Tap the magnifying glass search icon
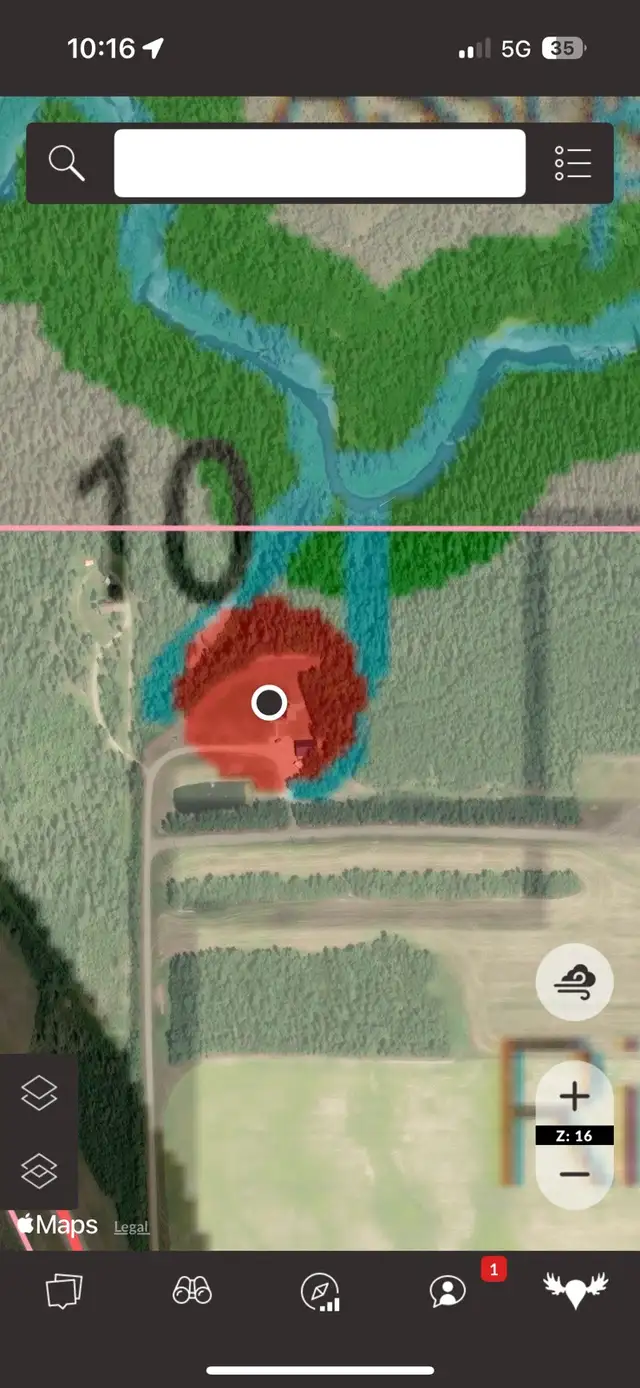640x1388 pixels. point(67,163)
